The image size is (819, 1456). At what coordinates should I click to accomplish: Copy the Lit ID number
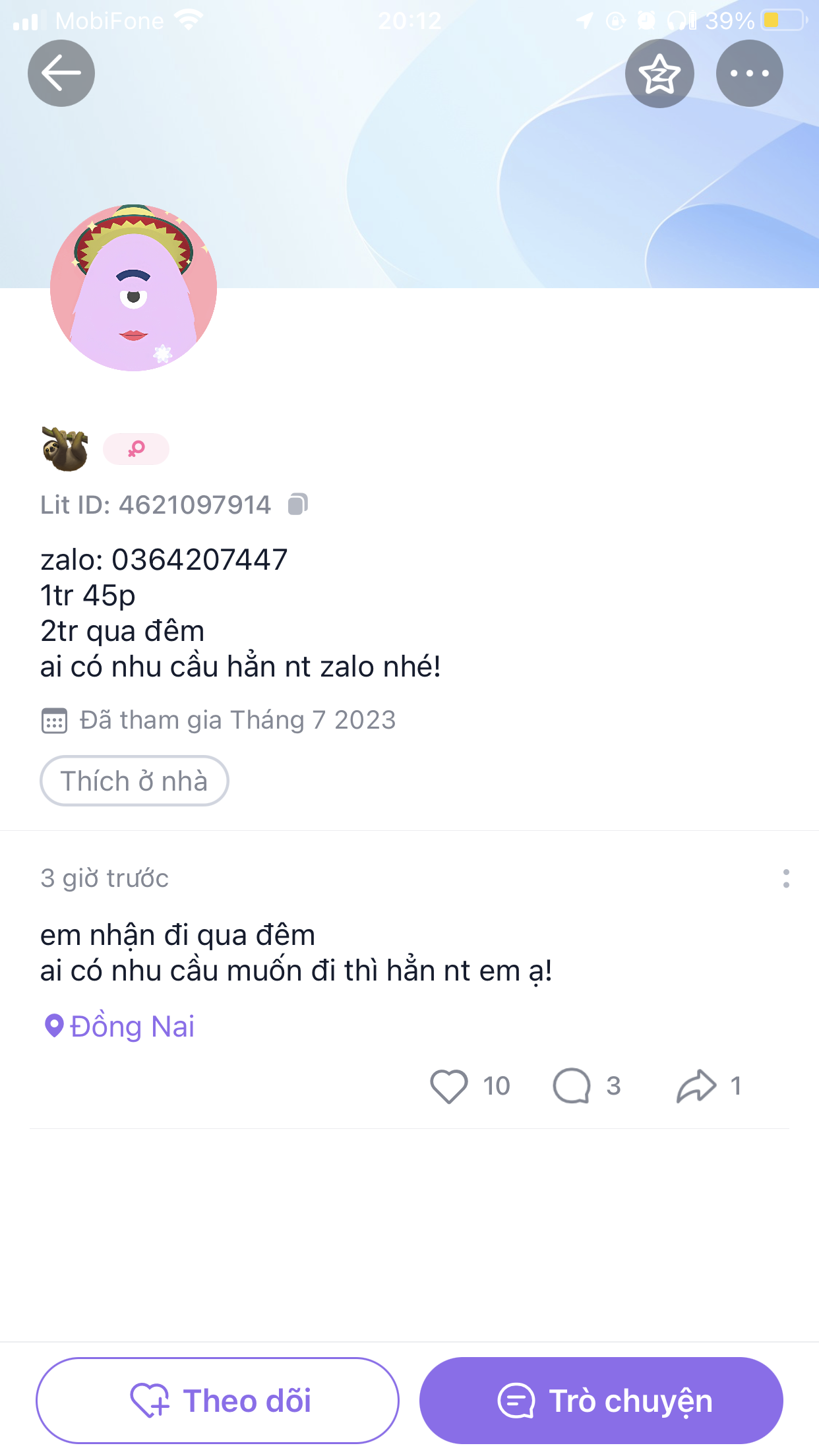pos(297,504)
